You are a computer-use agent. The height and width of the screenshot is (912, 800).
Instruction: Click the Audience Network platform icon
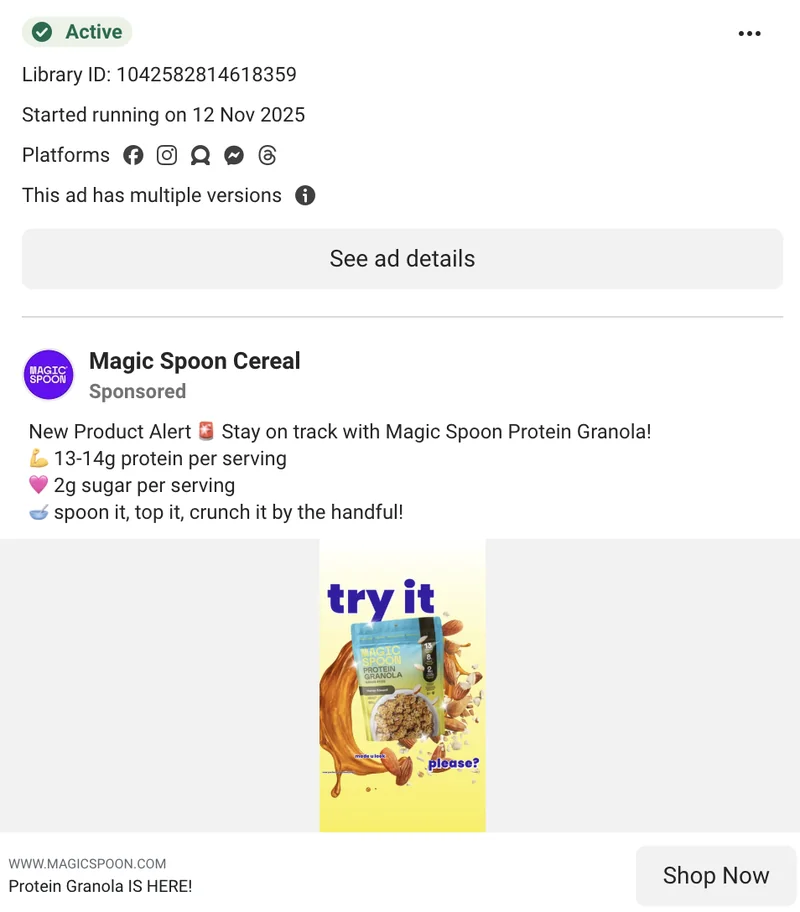pyautogui.click(x=200, y=155)
